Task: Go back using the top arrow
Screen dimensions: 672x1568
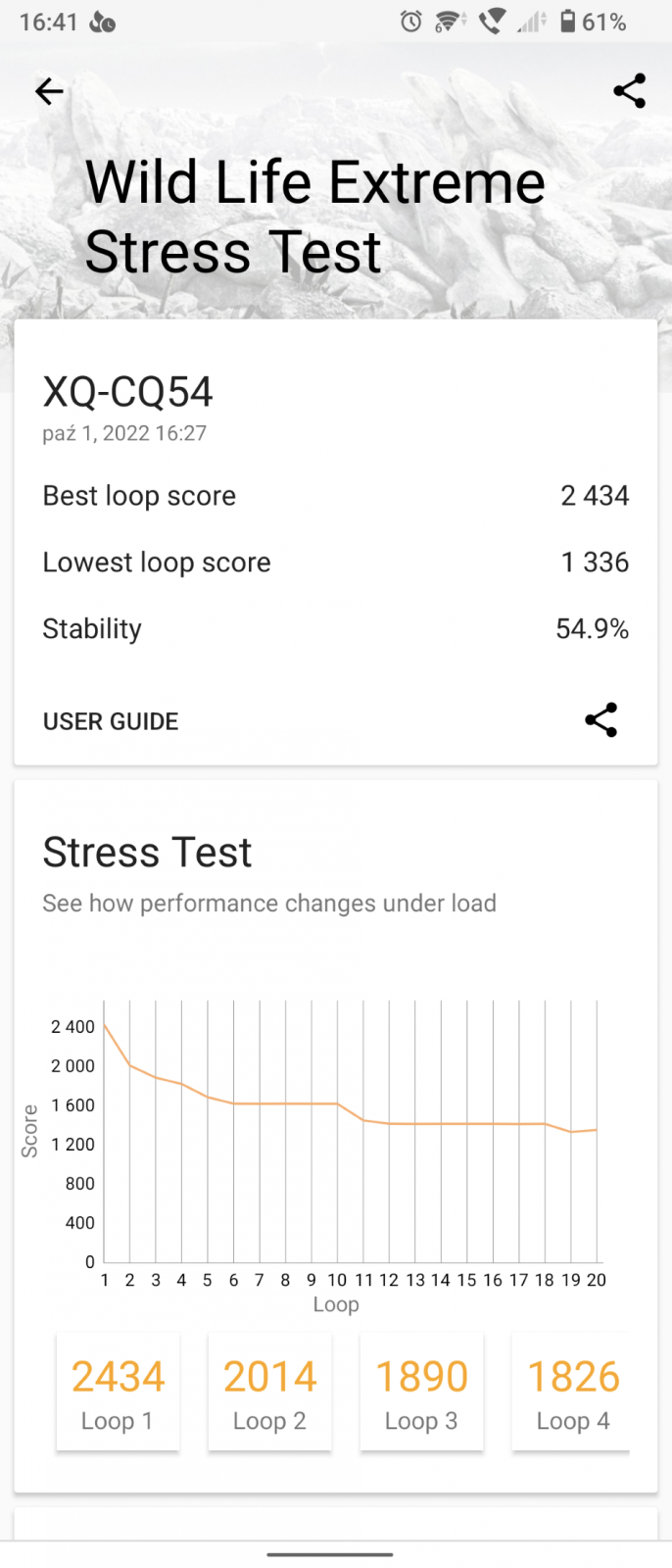Action: coord(49,91)
